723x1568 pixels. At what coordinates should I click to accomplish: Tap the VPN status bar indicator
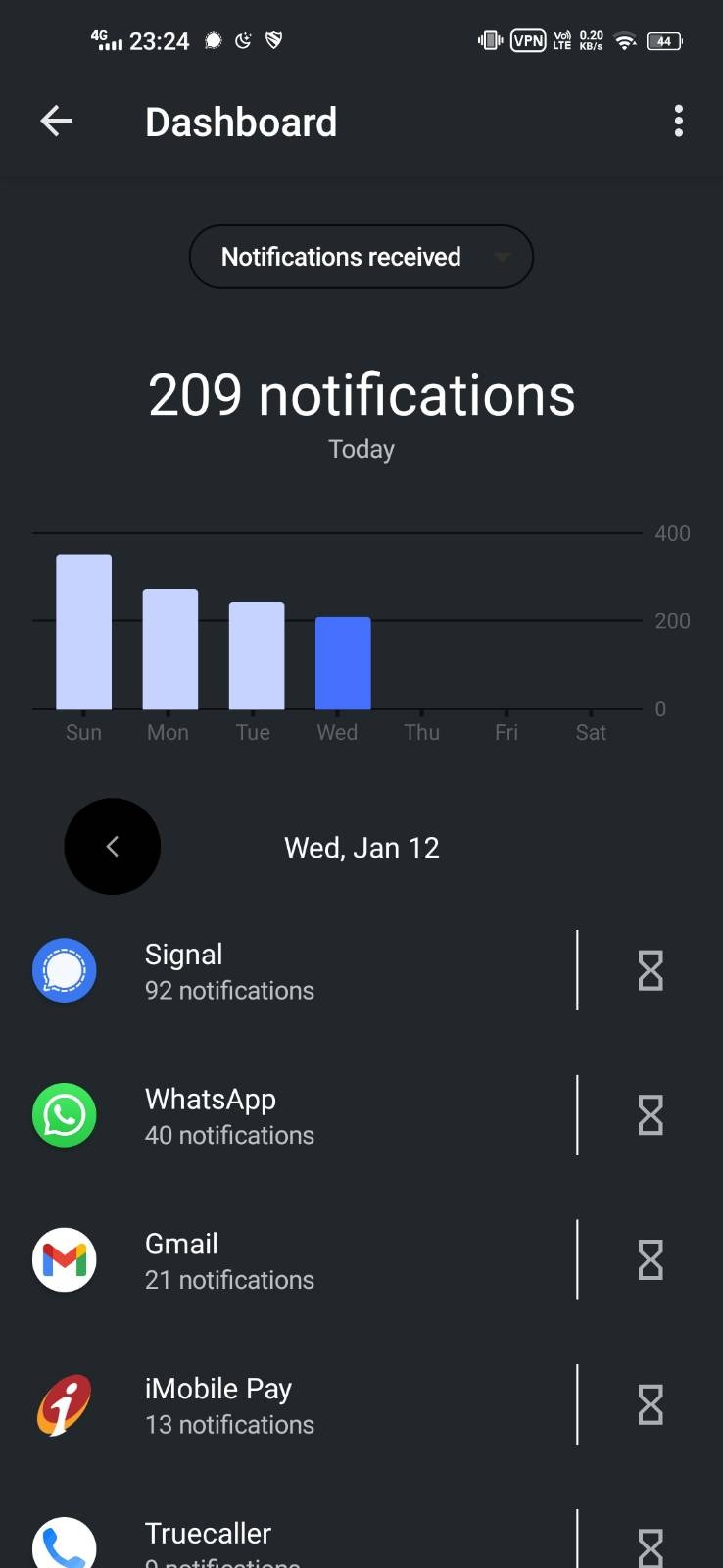(x=528, y=40)
